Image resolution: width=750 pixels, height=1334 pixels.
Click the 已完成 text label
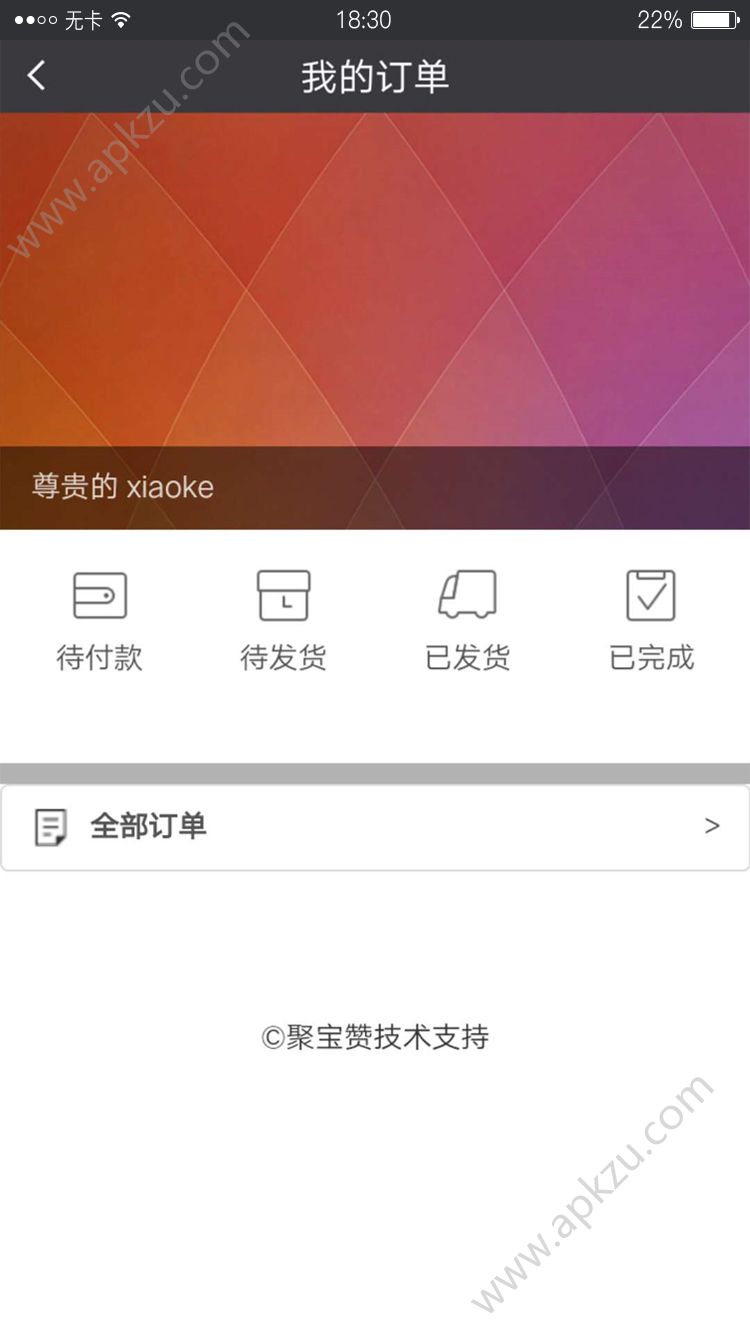point(650,658)
